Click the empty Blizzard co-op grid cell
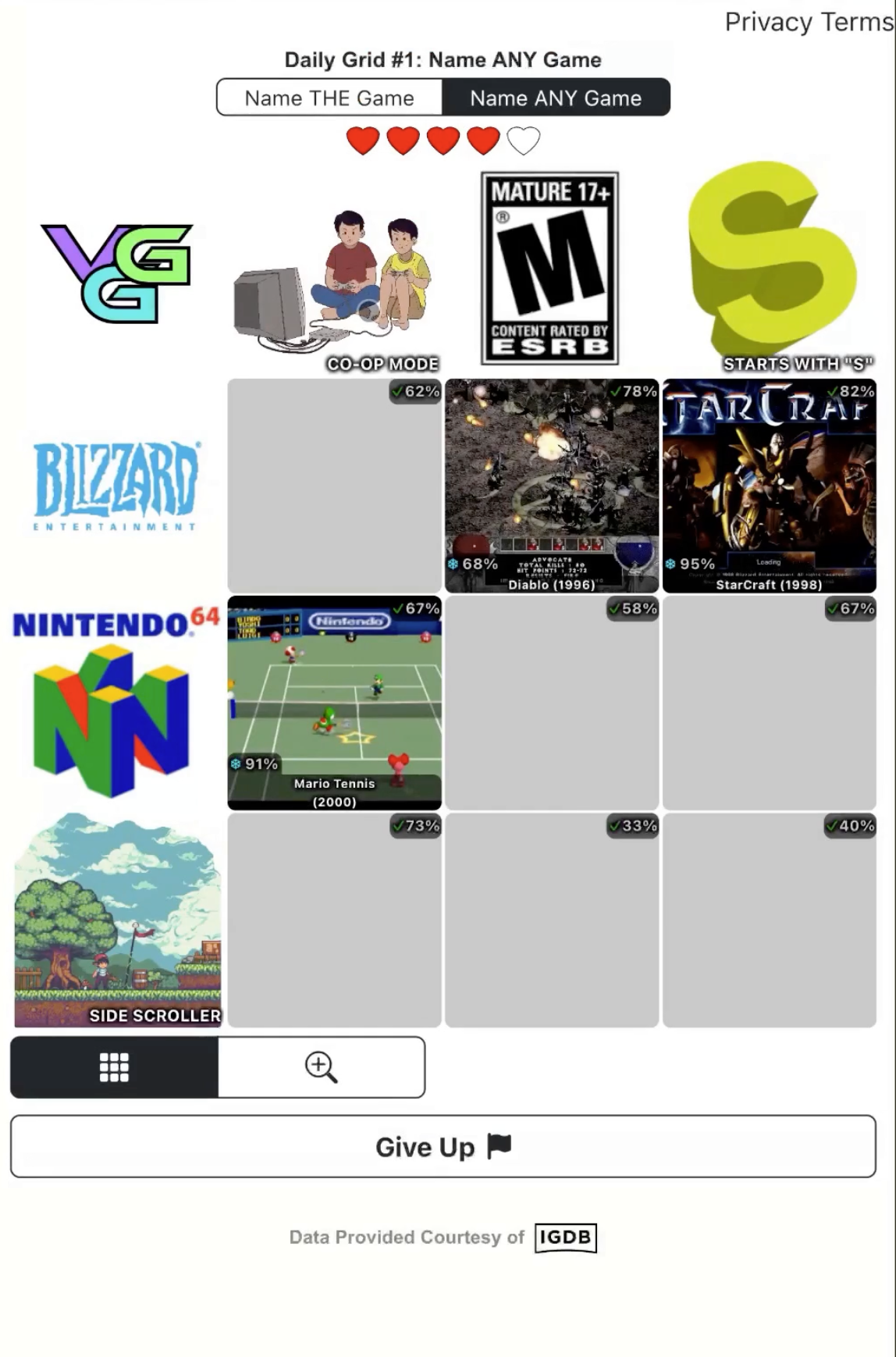The image size is (896, 1357). (x=334, y=484)
